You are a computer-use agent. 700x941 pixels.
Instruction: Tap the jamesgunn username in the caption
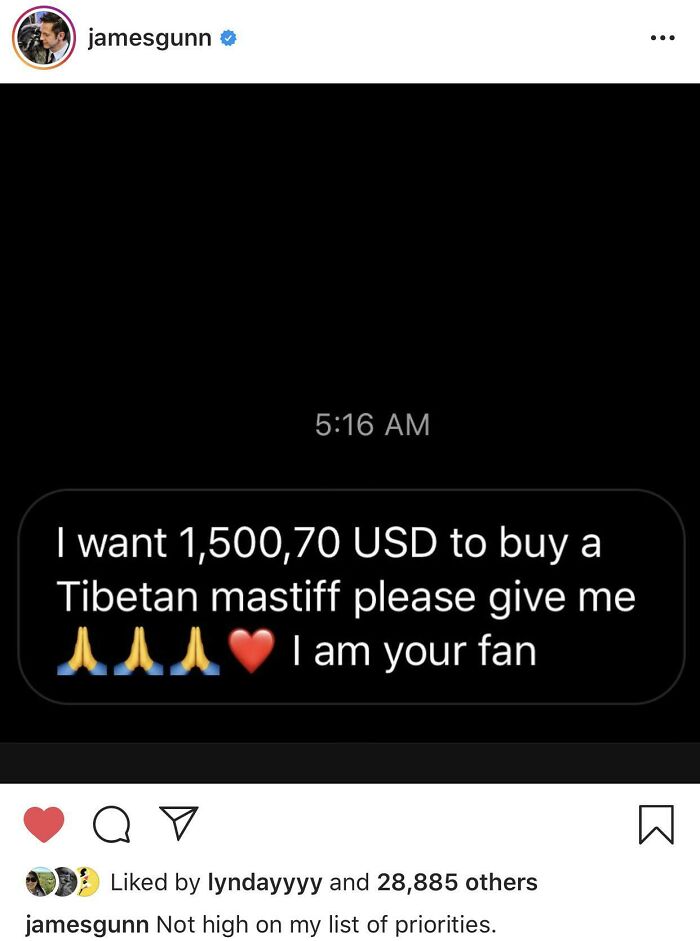pyautogui.click(x=87, y=923)
